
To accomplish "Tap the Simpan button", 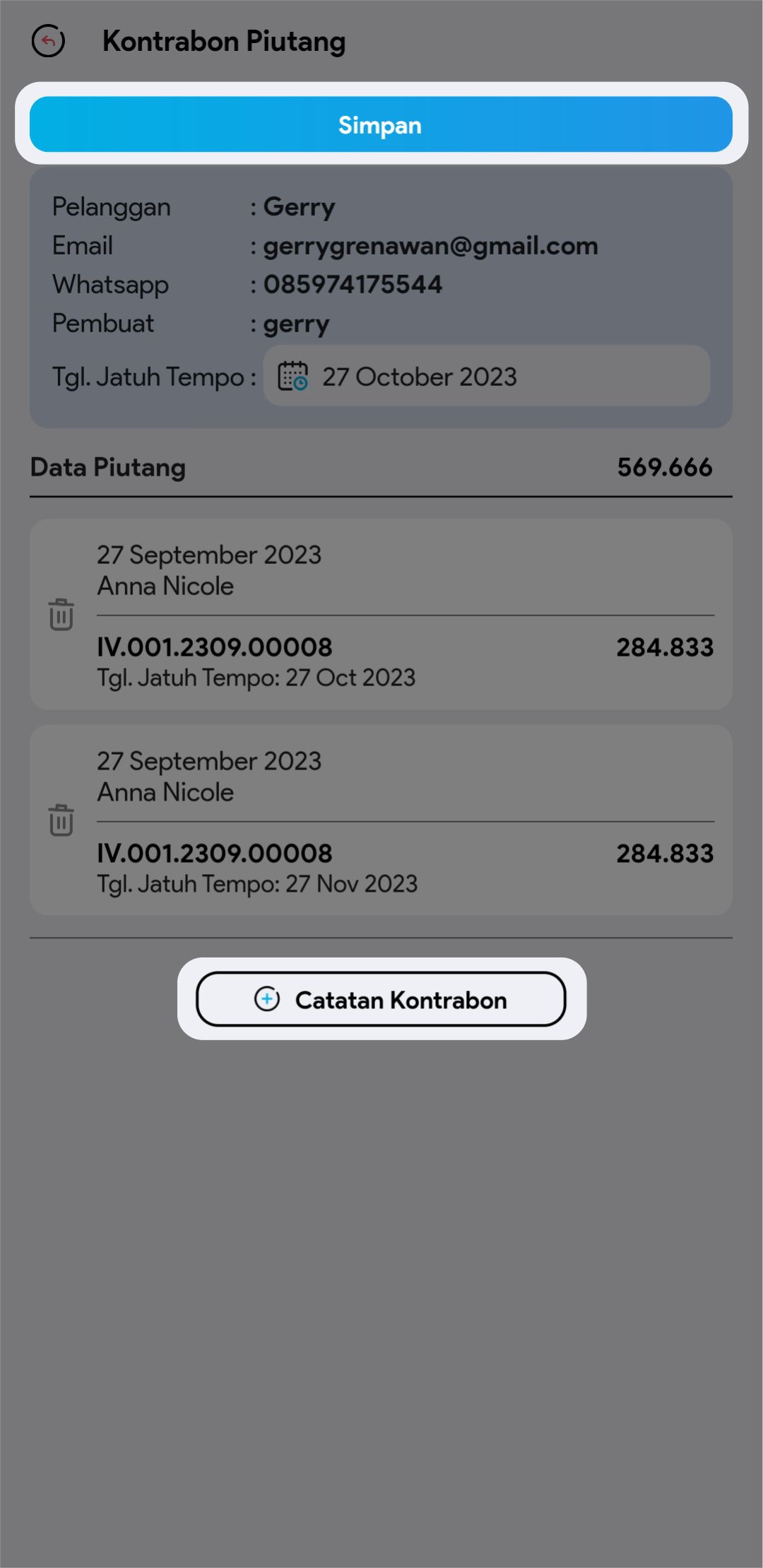I will coord(380,124).
